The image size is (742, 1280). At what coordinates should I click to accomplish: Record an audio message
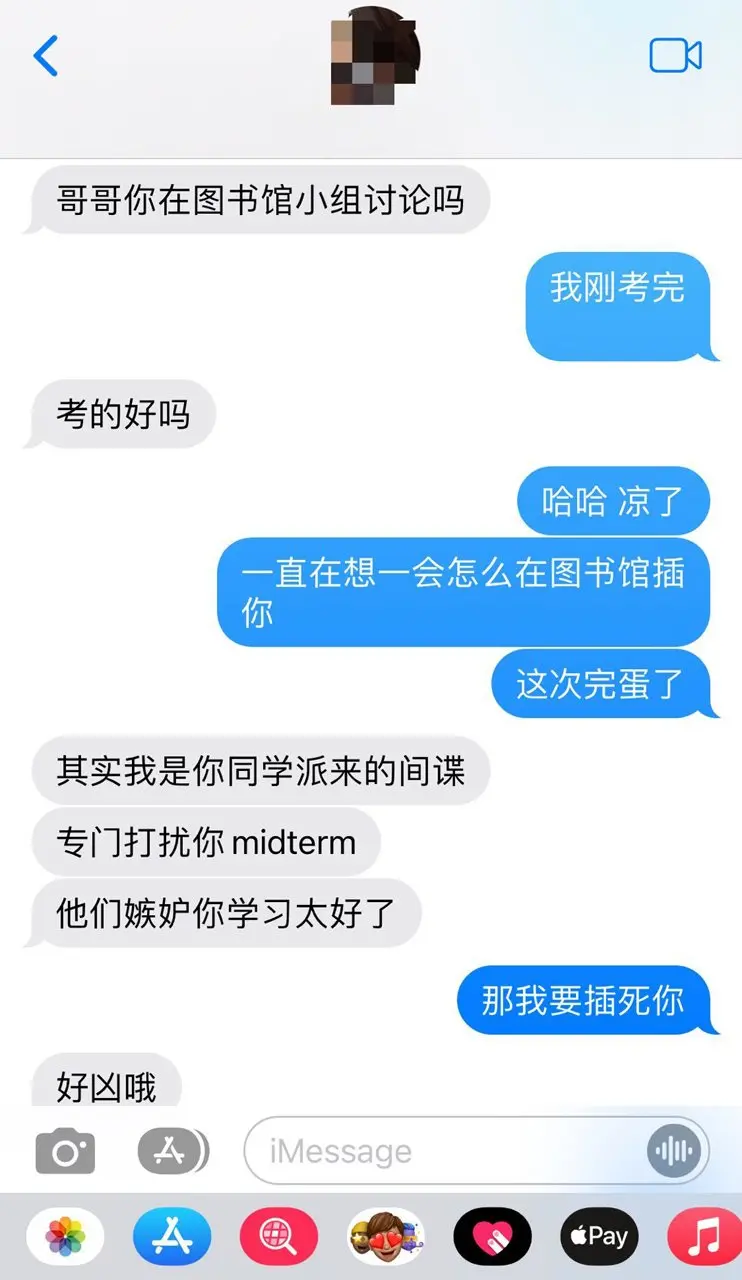coord(673,1152)
